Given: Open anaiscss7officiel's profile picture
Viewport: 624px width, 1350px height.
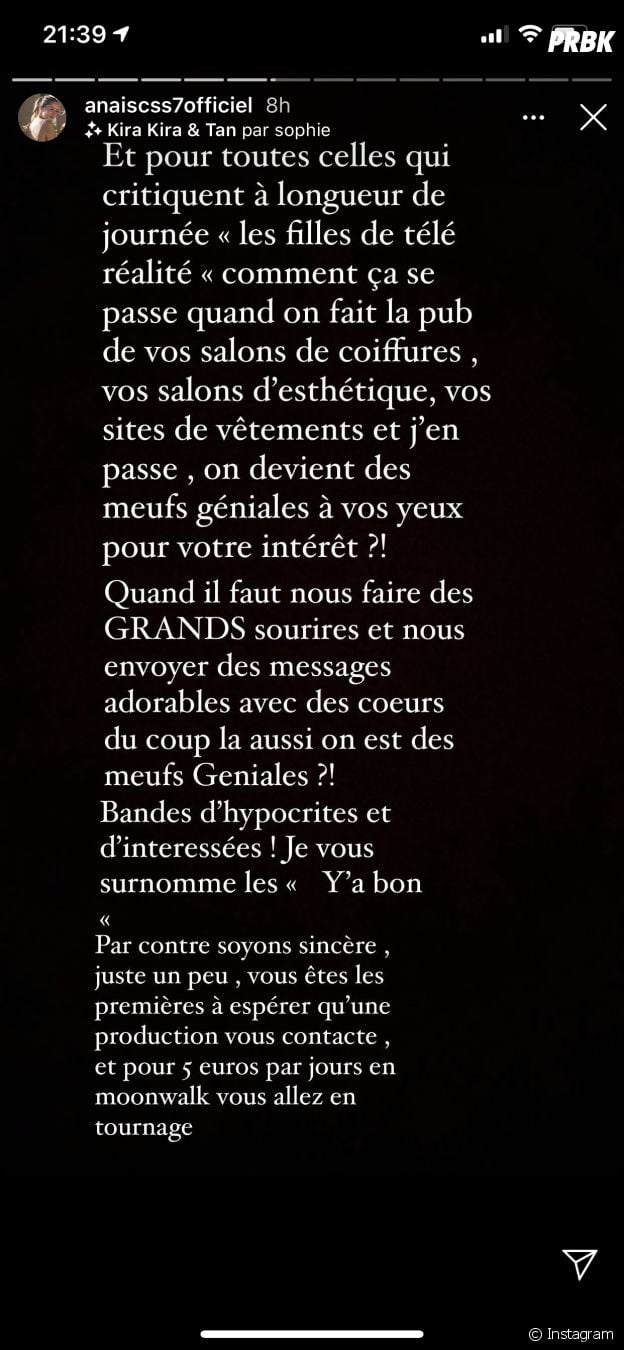Looking at the screenshot, I should pos(42,118).
